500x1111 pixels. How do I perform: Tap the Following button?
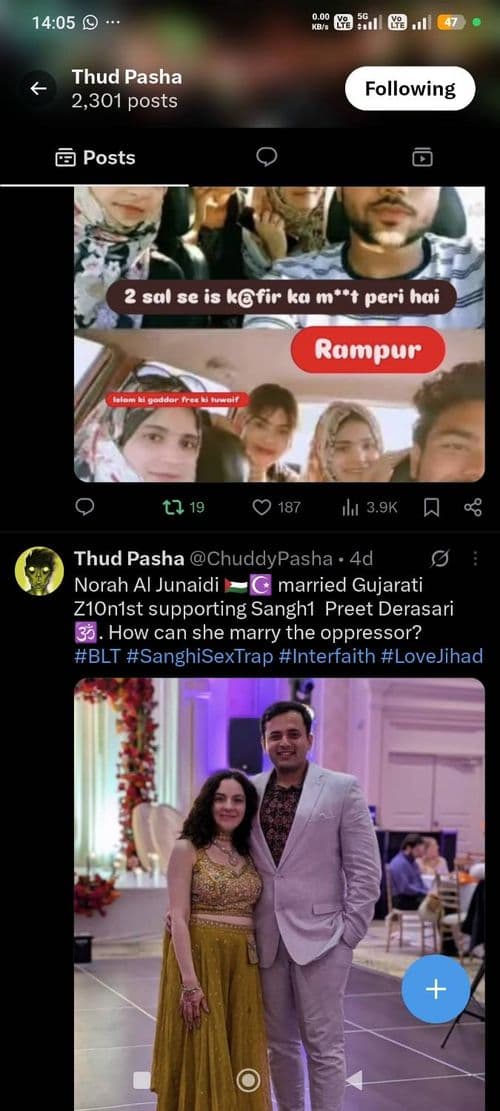(x=410, y=89)
